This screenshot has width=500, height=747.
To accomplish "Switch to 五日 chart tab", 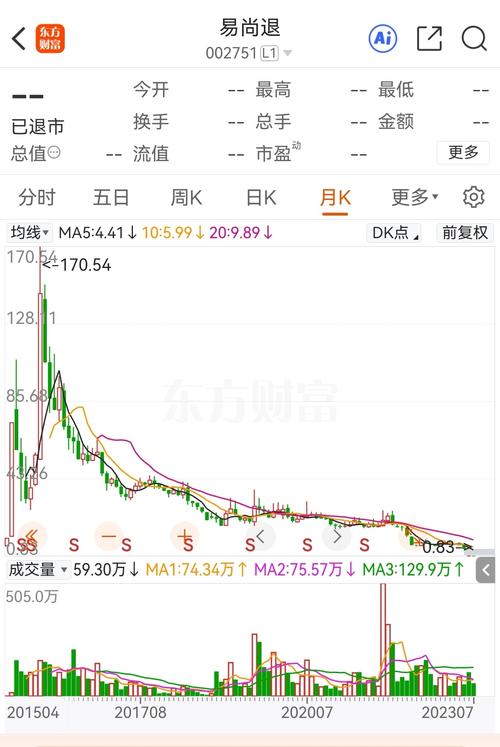I will click(x=111, y=197).
